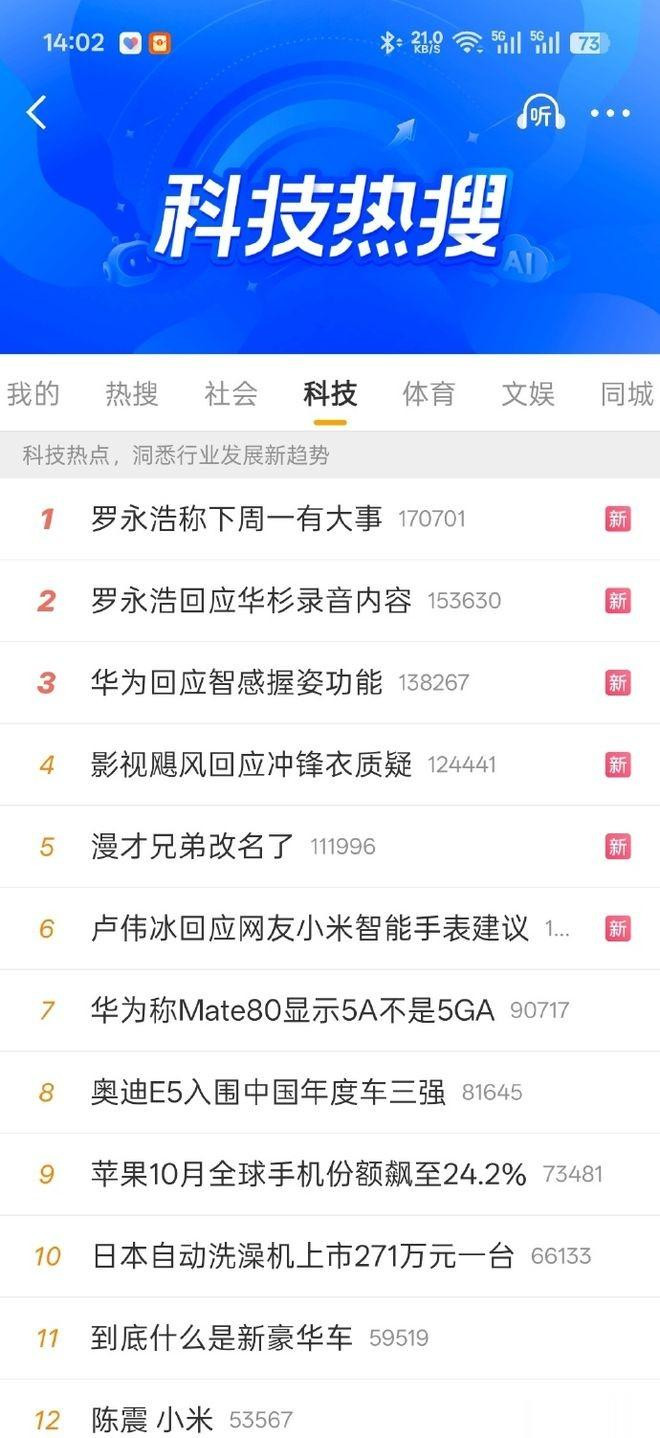Open topic 影视飓风回应冲锋衣质疑

(x=251, y=765)
